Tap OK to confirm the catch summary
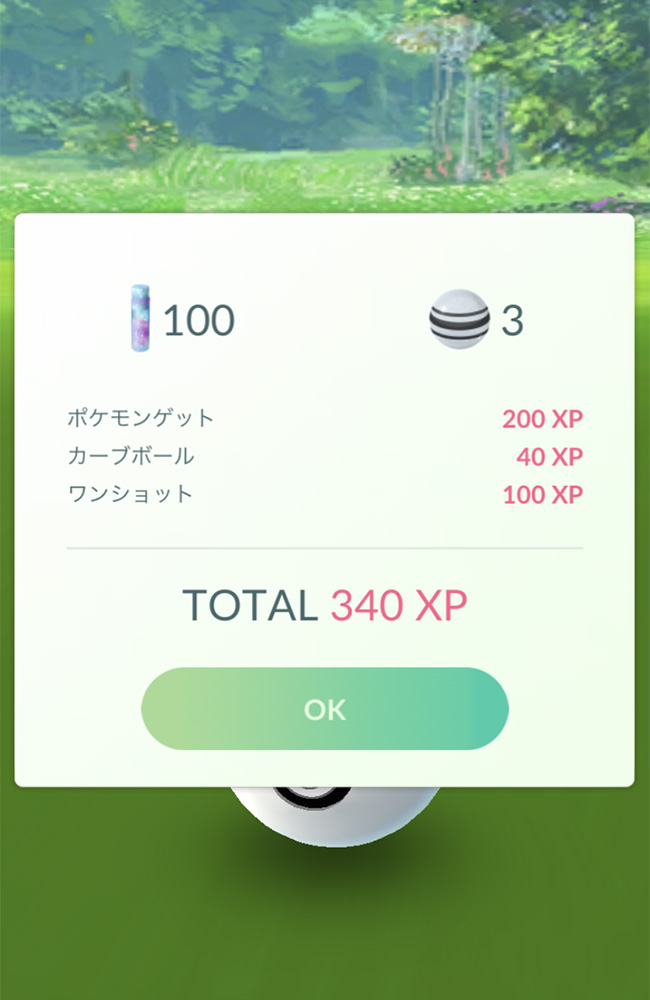The image size is (650, 1000). [325, 709]
